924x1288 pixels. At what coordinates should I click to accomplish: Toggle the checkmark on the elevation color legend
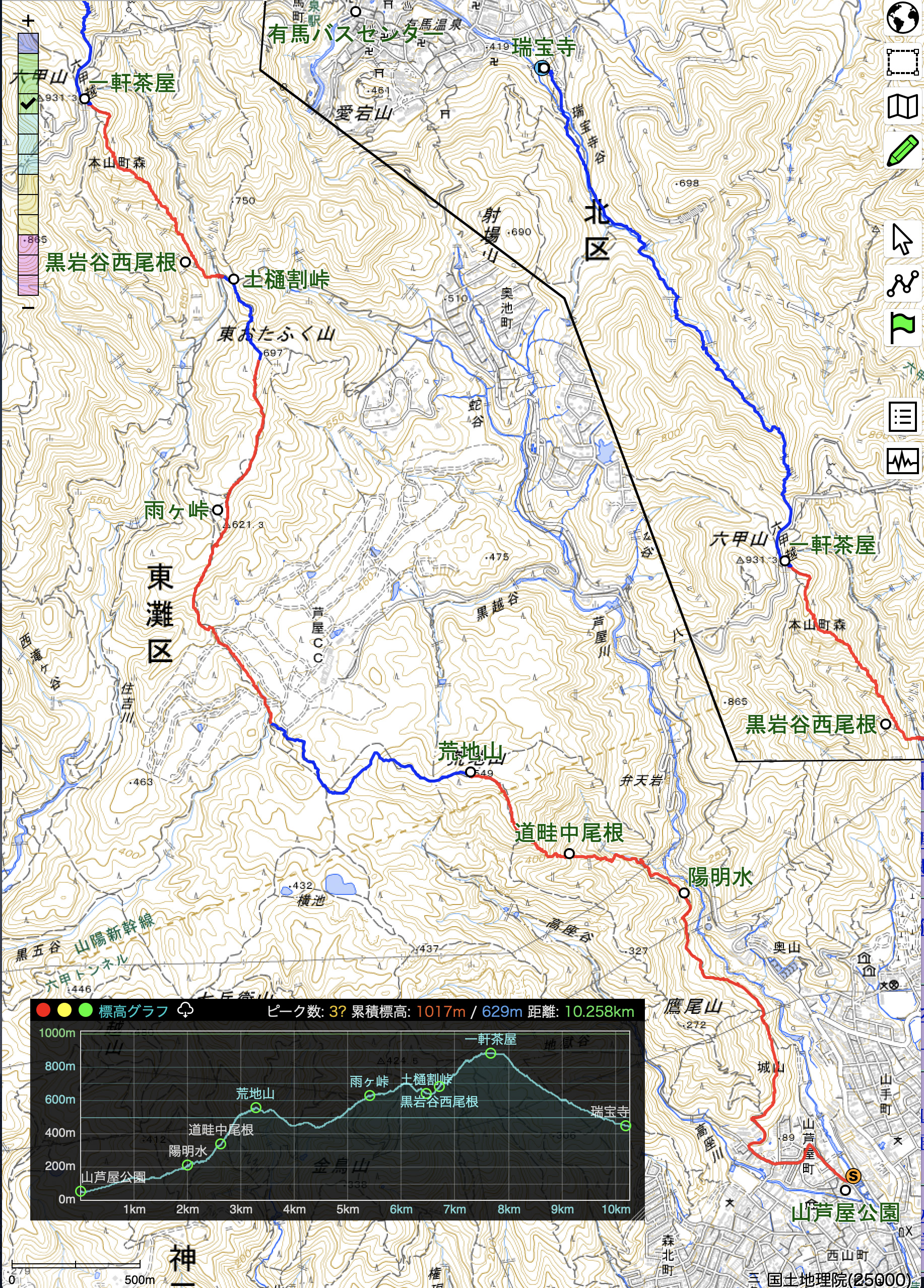(28, 103)
